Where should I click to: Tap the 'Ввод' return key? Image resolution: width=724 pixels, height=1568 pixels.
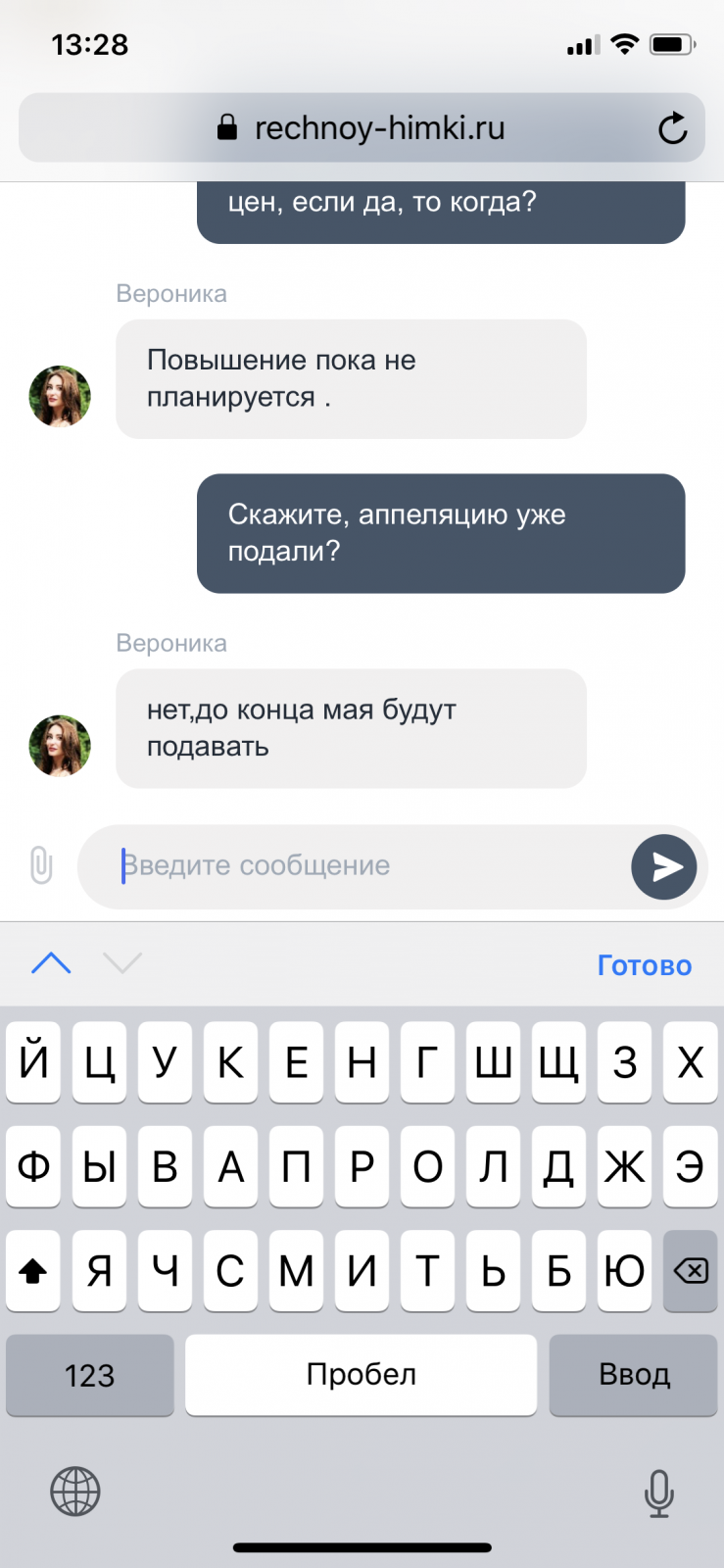pyautogui.click(x=634, y=1375)
